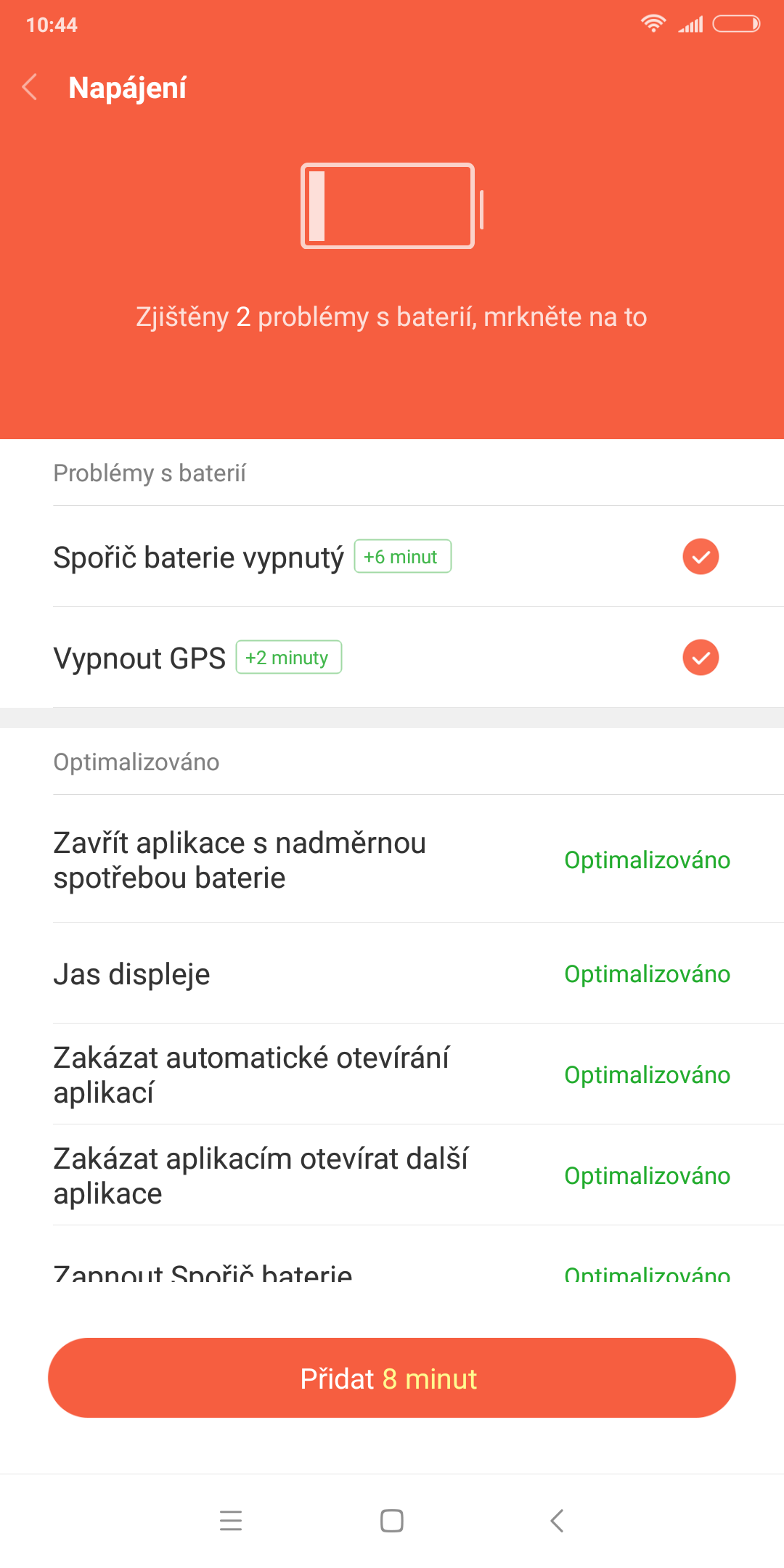The width and height of the screenshot is (784, 1568).
Task: Open recent apps from navigation bar
Action: point(231,1520)
